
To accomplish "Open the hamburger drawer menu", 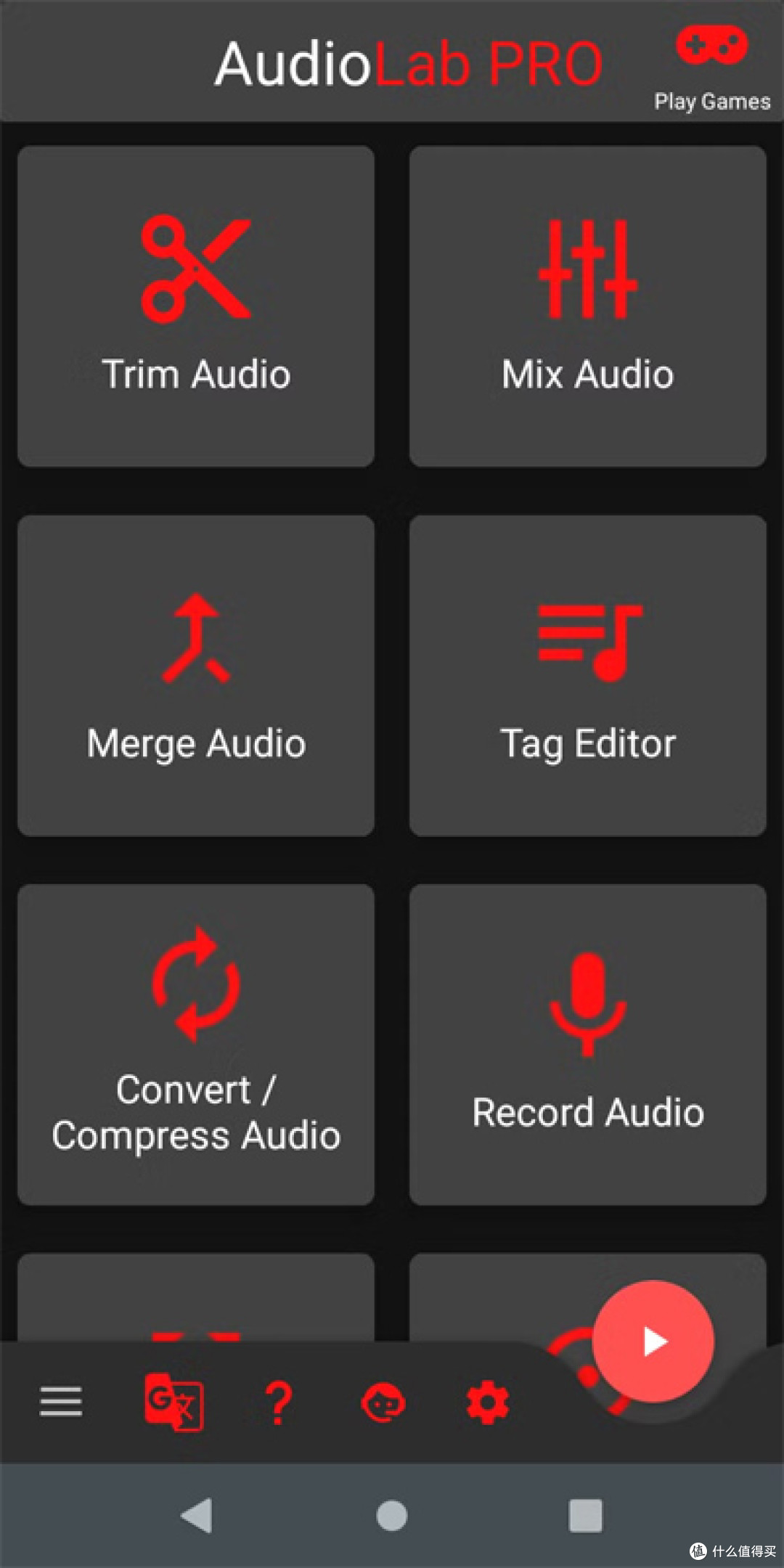I will coord(61,1401).
